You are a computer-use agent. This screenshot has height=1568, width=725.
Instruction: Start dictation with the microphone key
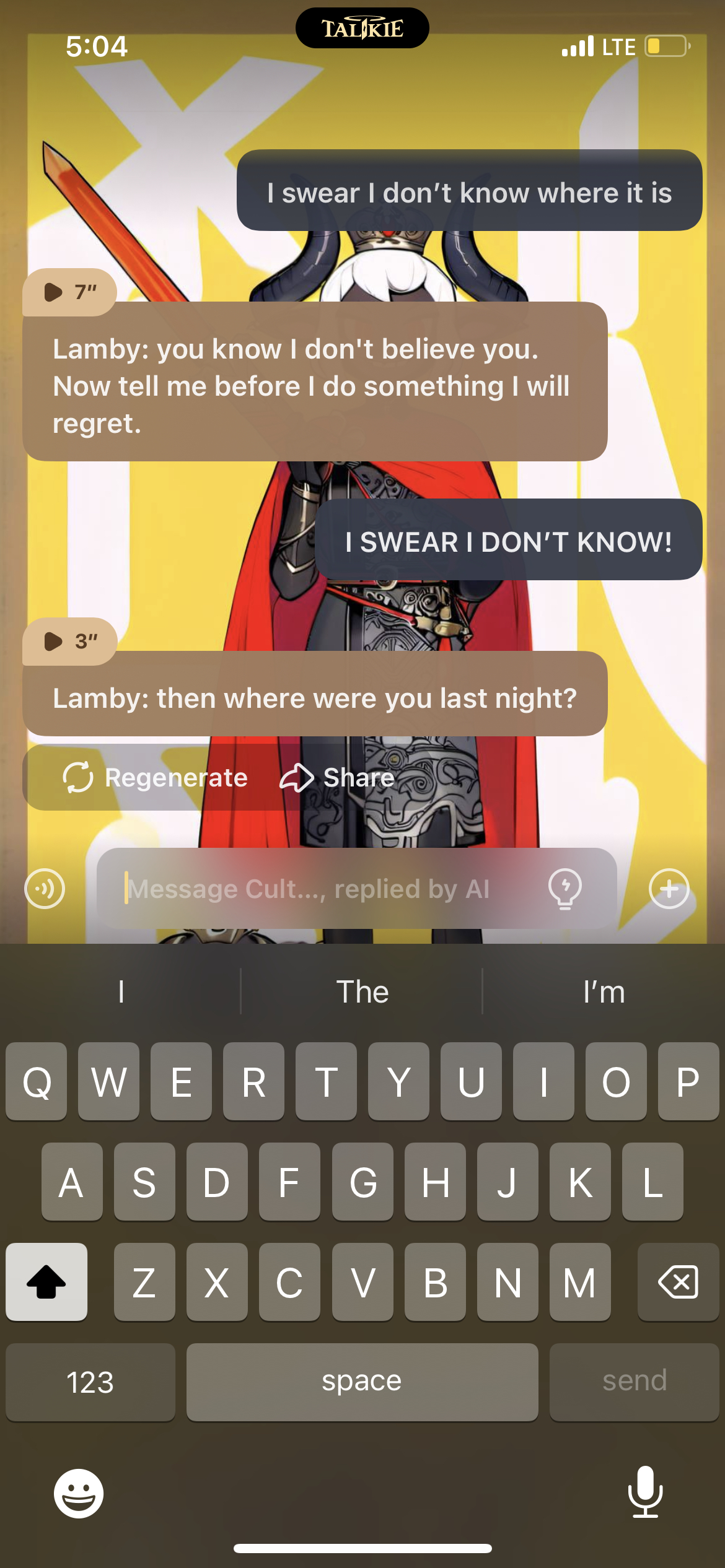tap(645, 1492)
